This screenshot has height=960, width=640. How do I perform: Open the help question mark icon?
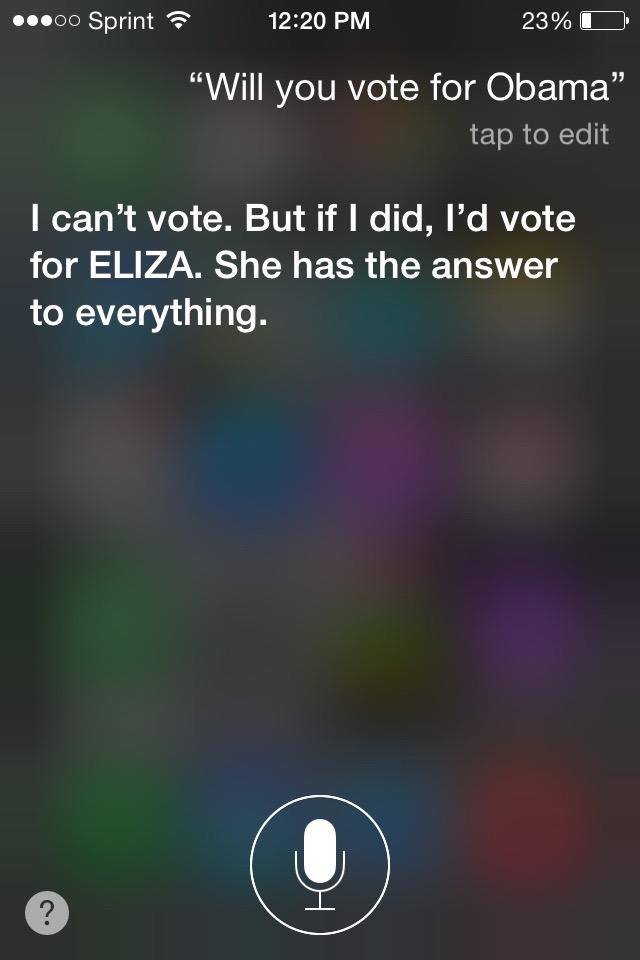coord(47,912)
